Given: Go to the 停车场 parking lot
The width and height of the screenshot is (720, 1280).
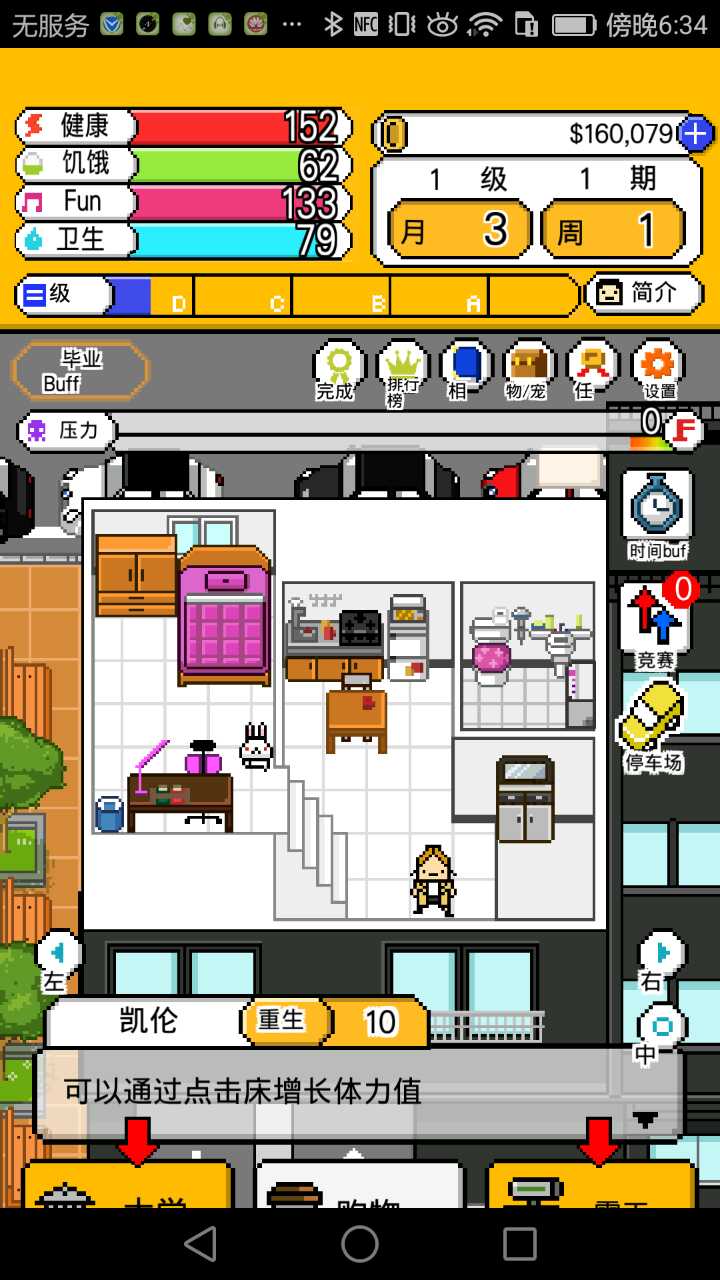Looking at the screenshot, I should tap(654, 727).
